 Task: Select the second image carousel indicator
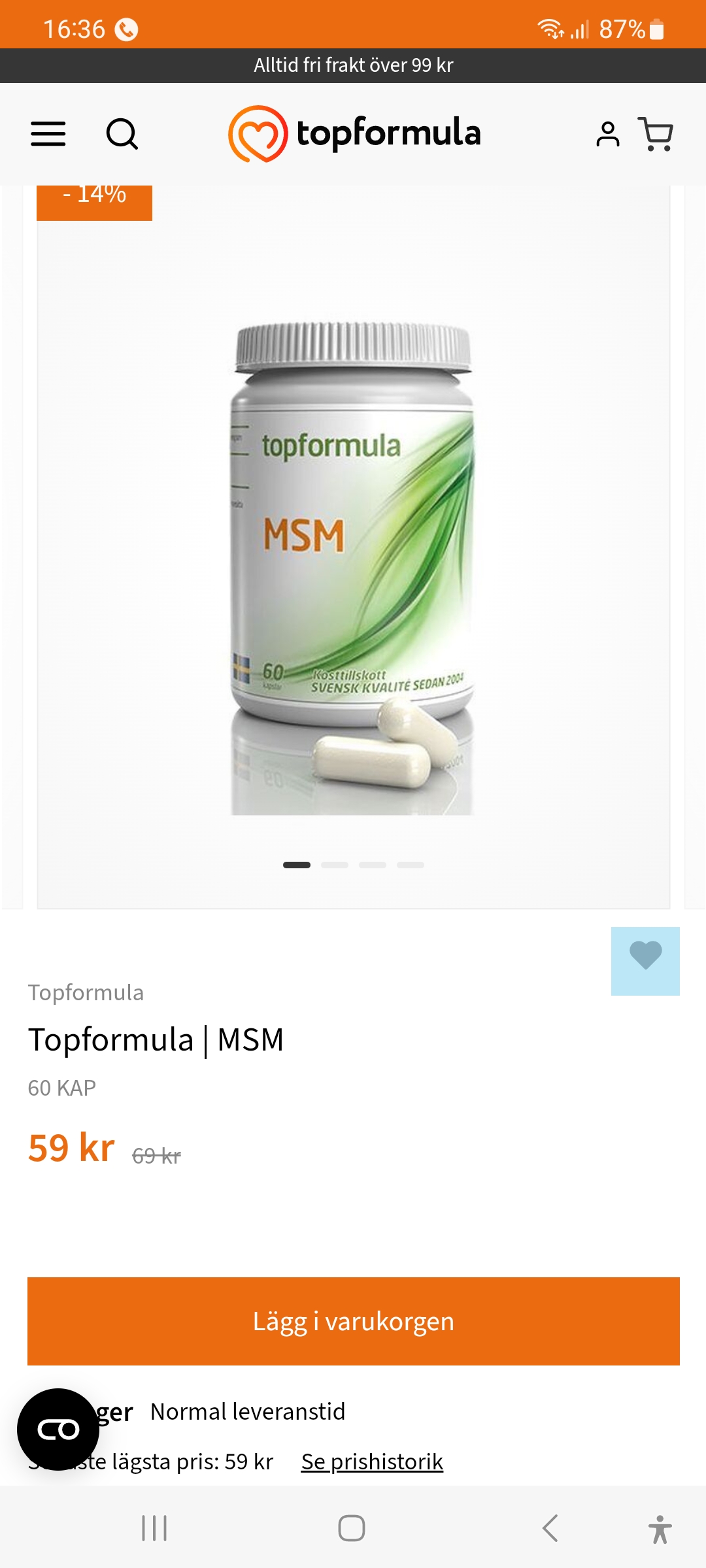(x=335, y=865)
